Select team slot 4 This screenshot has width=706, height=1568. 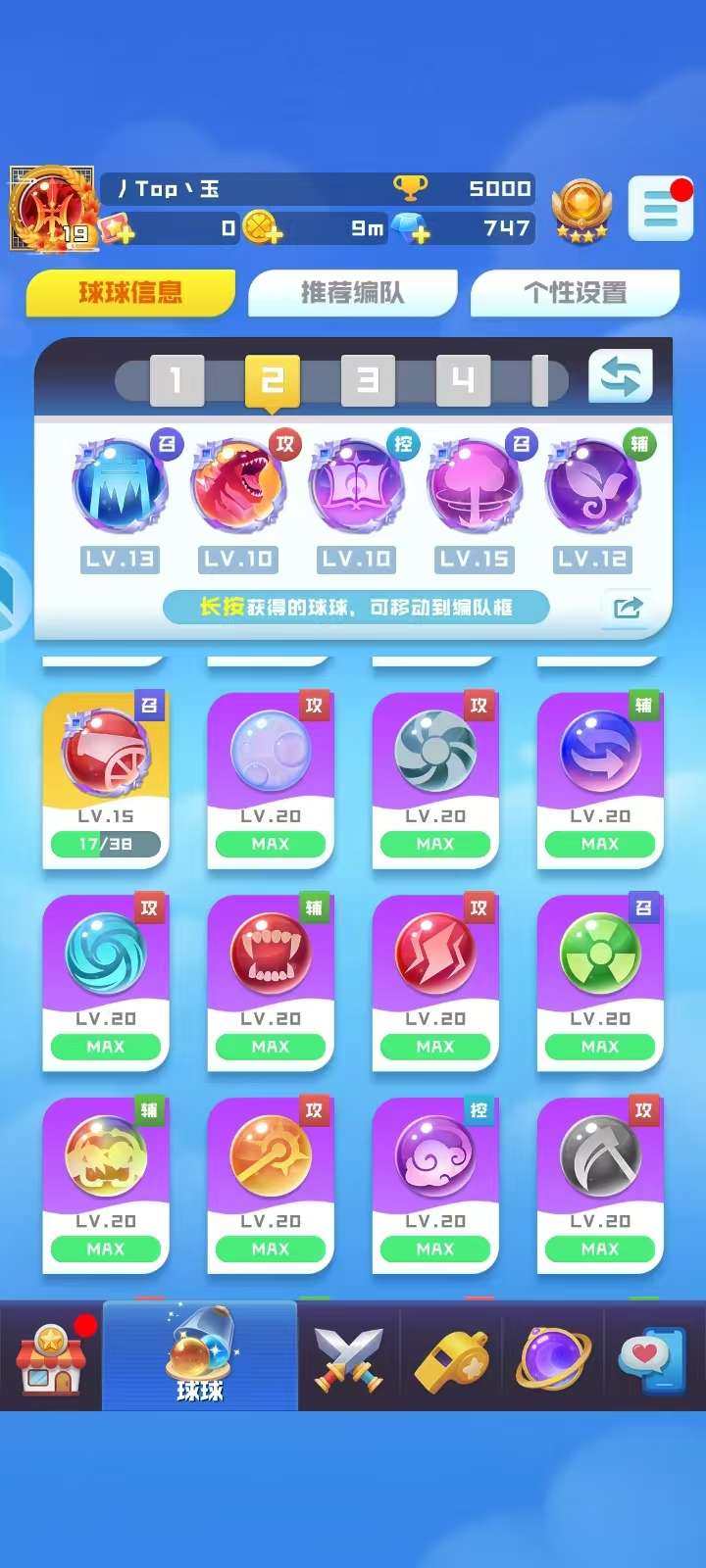(x=463, y=380)
